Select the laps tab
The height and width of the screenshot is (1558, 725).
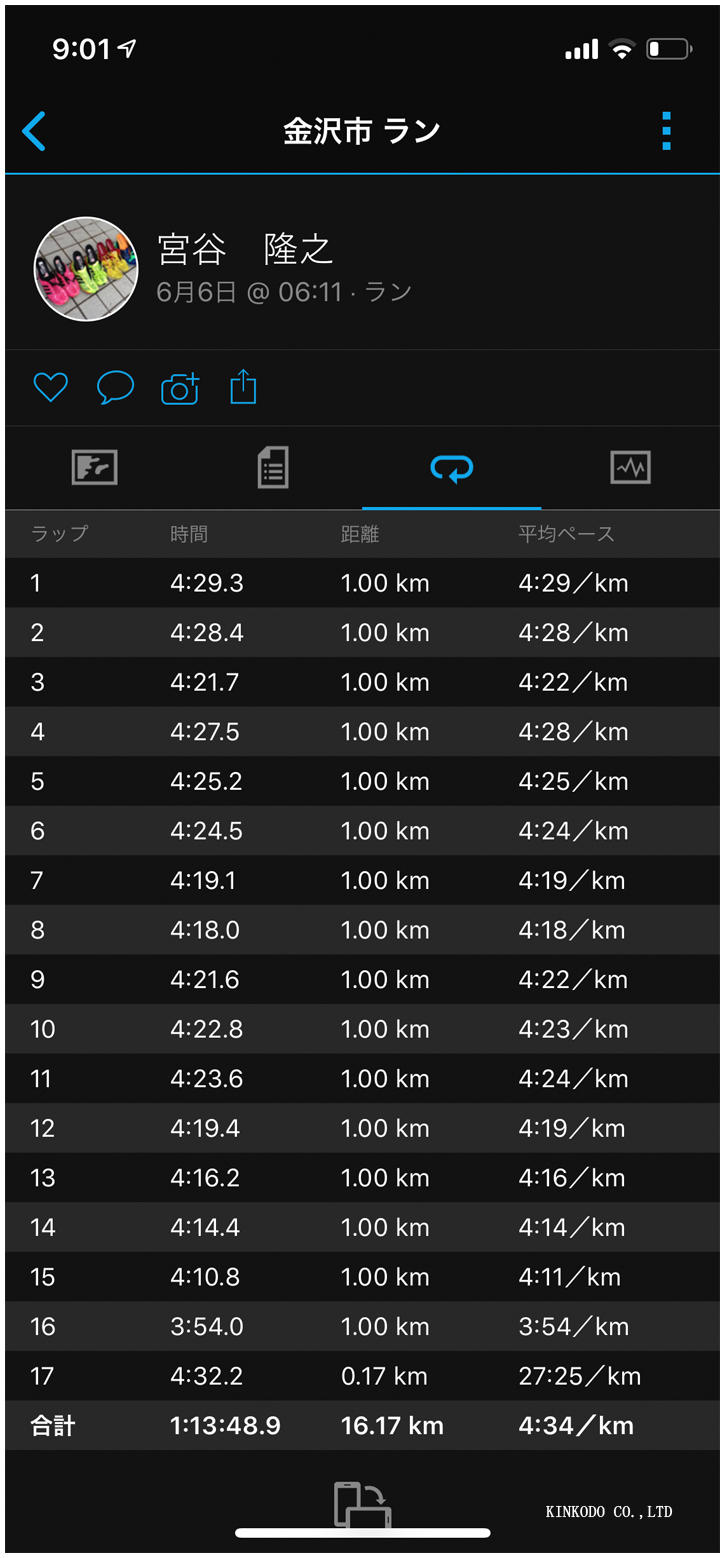(x=451, y=467)
